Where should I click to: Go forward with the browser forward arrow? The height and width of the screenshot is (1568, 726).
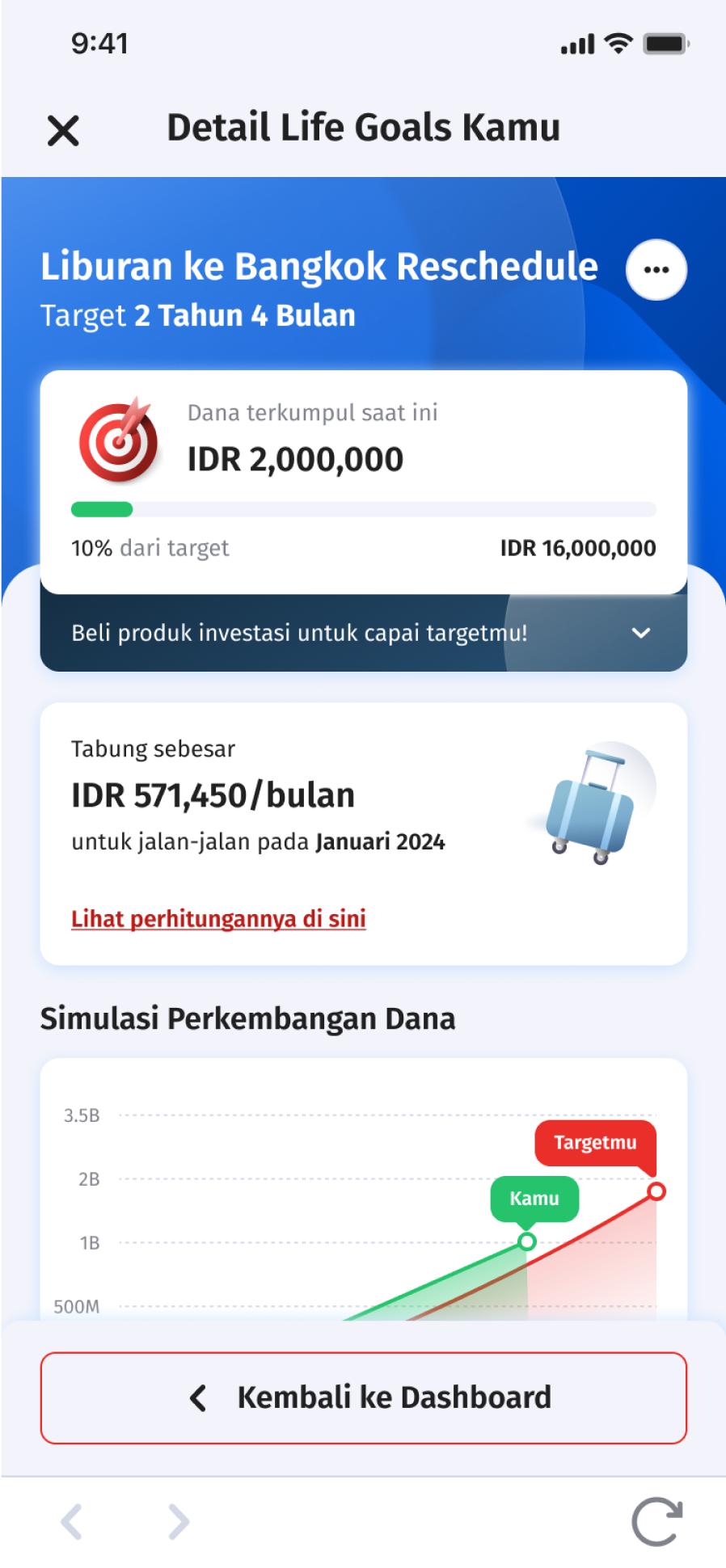pos(179,1522)
